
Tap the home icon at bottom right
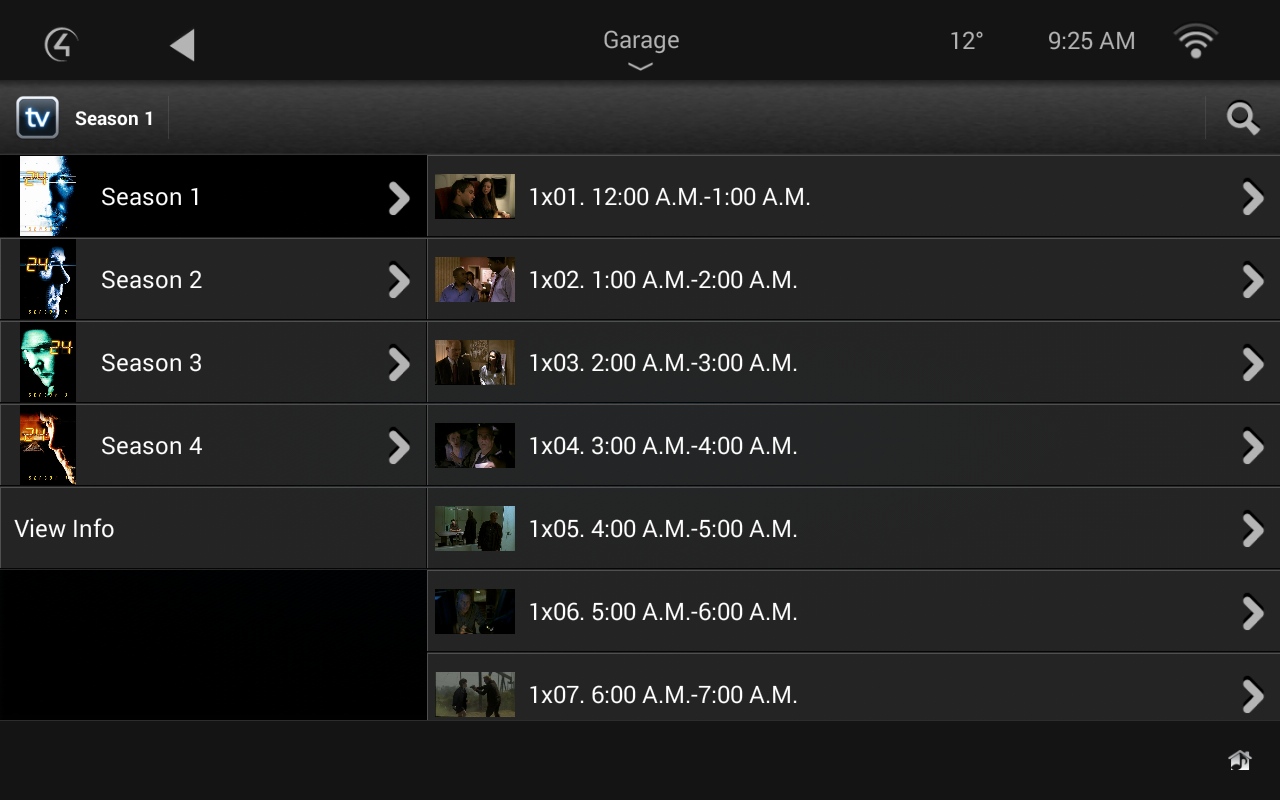coord(1240,761)
